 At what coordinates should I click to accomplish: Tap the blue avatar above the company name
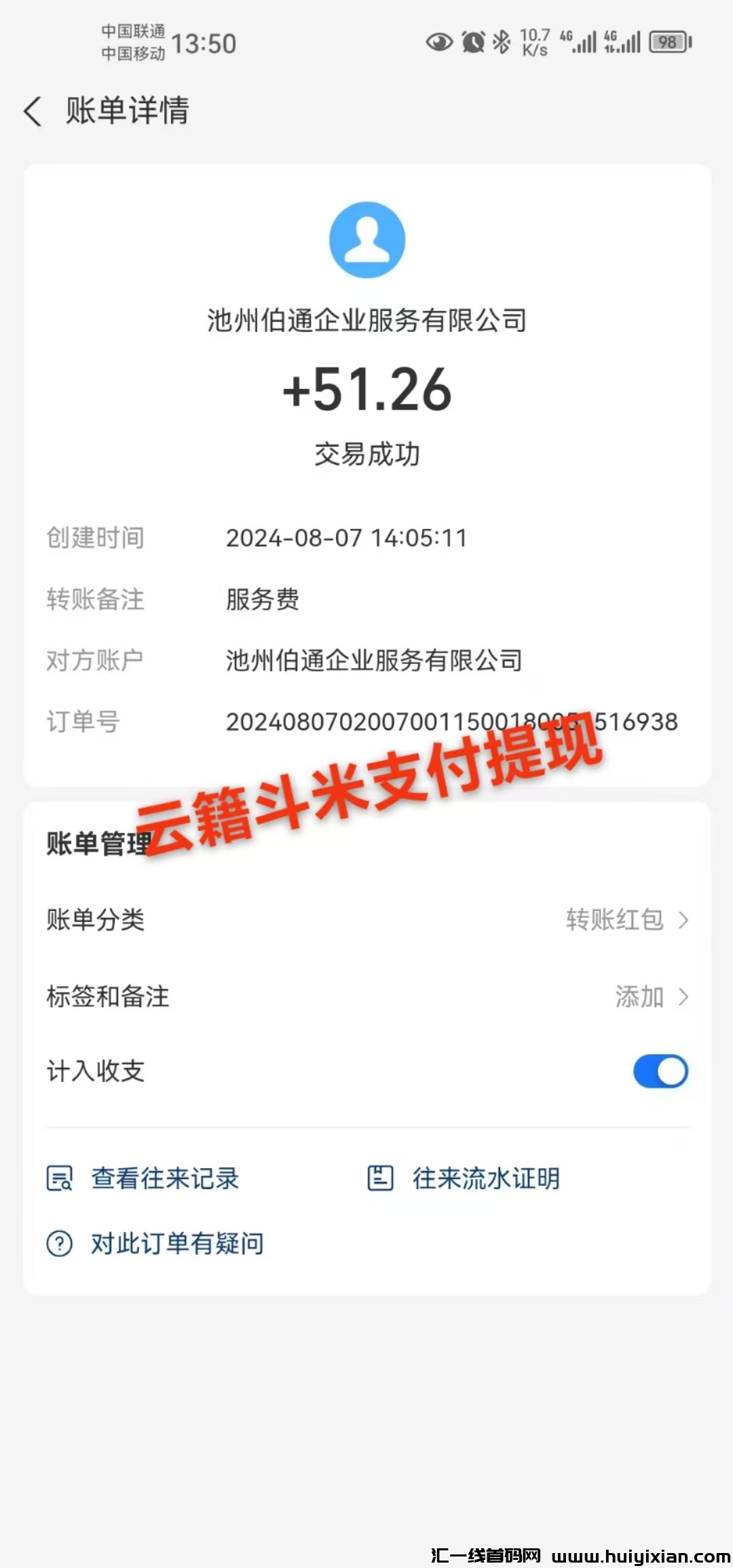[x=366, y=239]
